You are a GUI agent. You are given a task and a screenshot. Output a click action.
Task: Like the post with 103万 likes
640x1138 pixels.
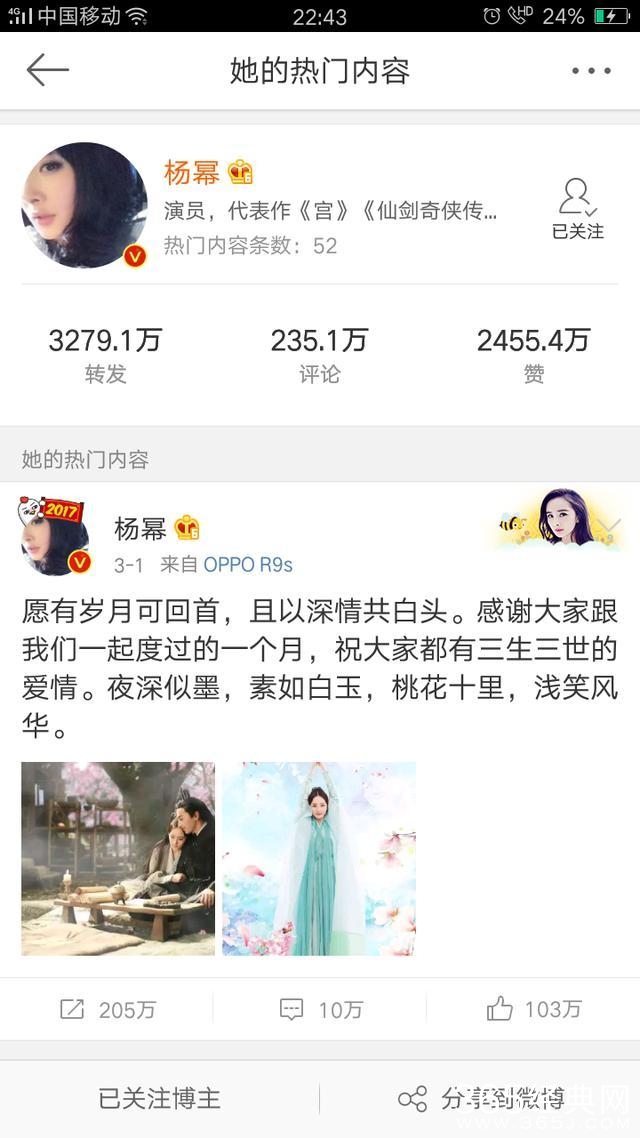533,1009
